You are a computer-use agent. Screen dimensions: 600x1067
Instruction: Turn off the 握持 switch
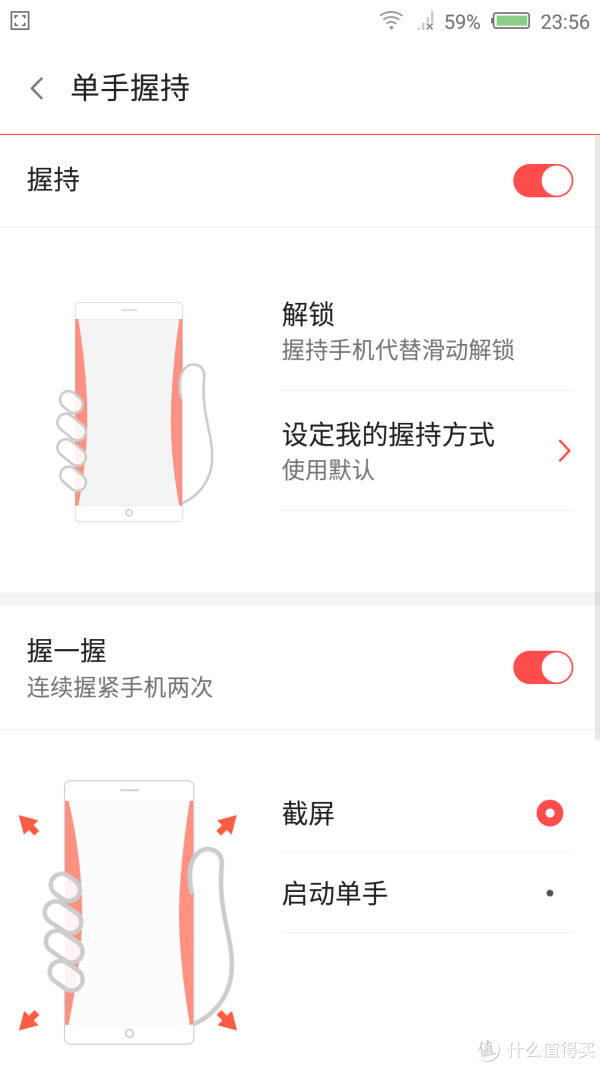click(542, 181)
